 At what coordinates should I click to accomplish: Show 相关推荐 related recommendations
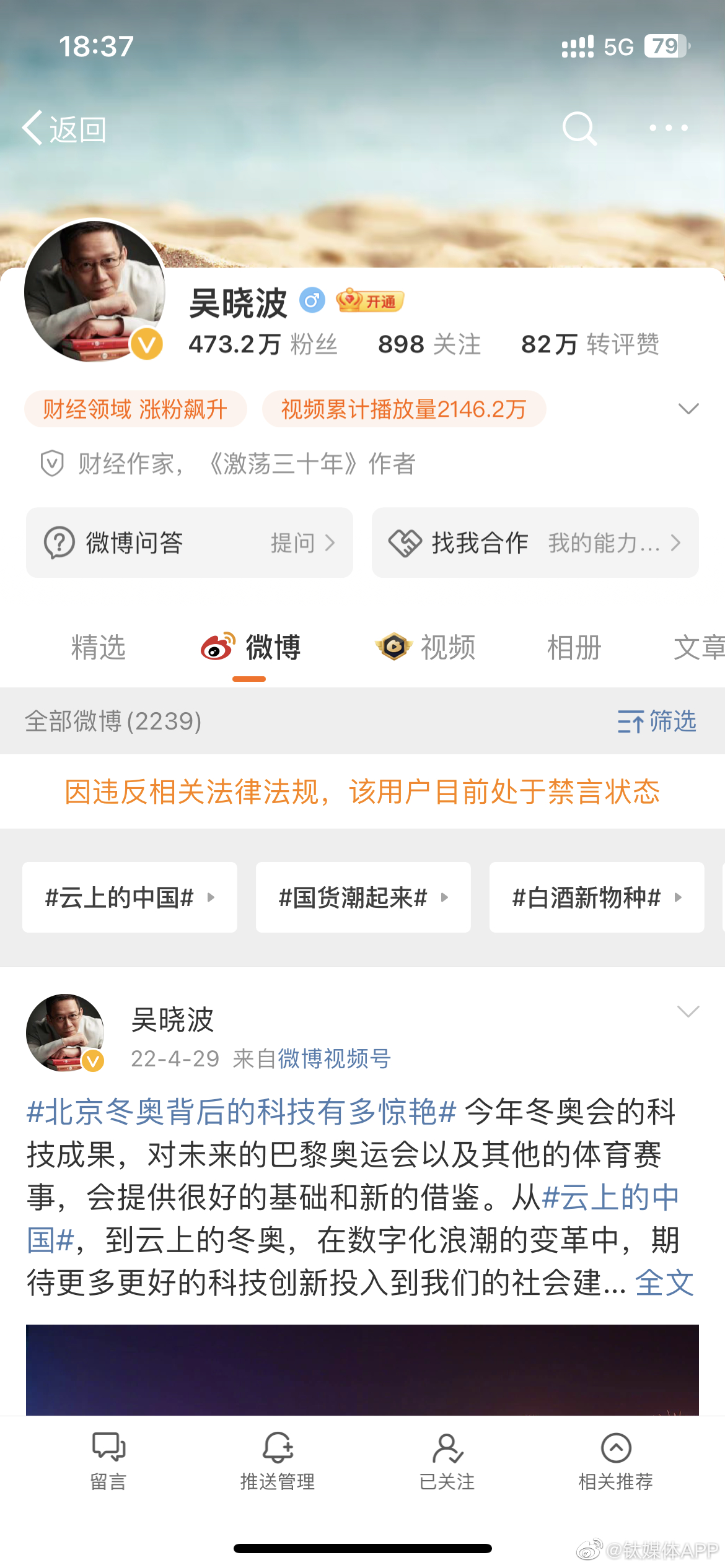pos(615,1460)
